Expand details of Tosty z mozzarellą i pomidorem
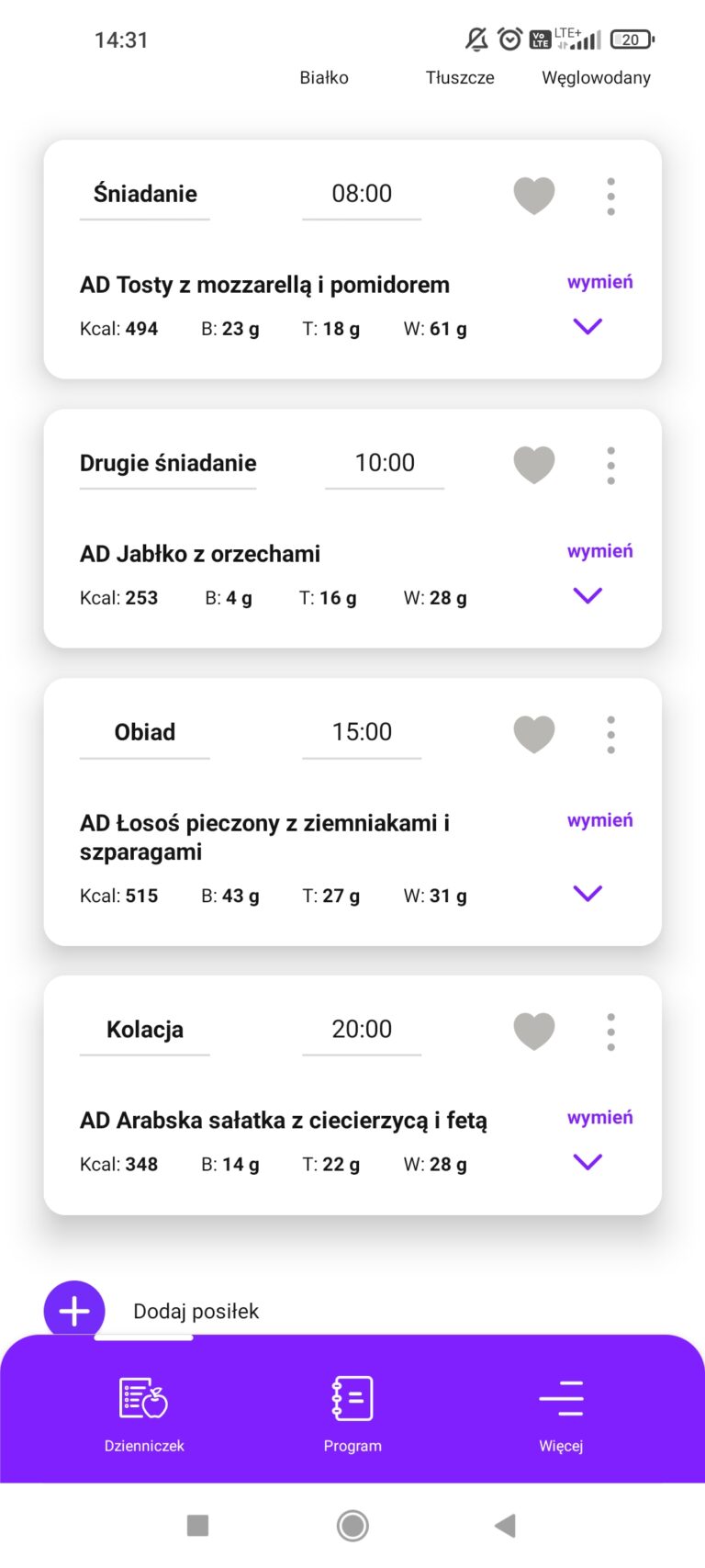This screenshot has width=705, height=1568. pyautogui.click(x=587, y=326)
